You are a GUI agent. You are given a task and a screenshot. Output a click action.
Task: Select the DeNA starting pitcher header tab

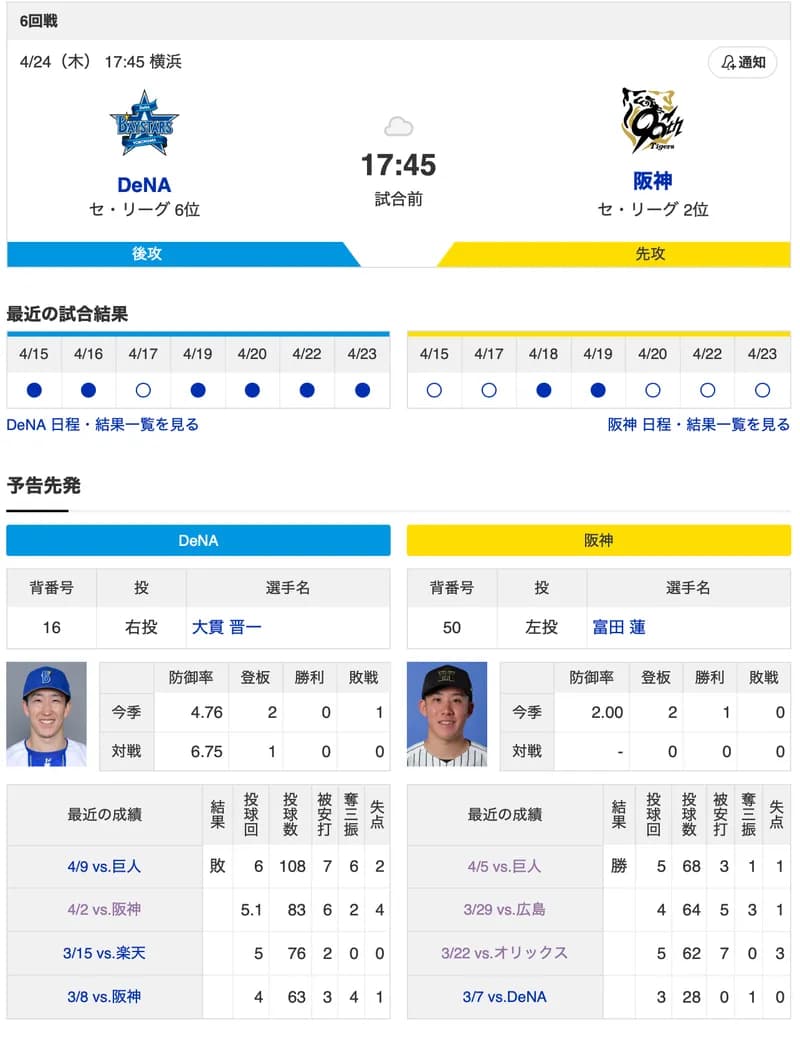[197, 540]
